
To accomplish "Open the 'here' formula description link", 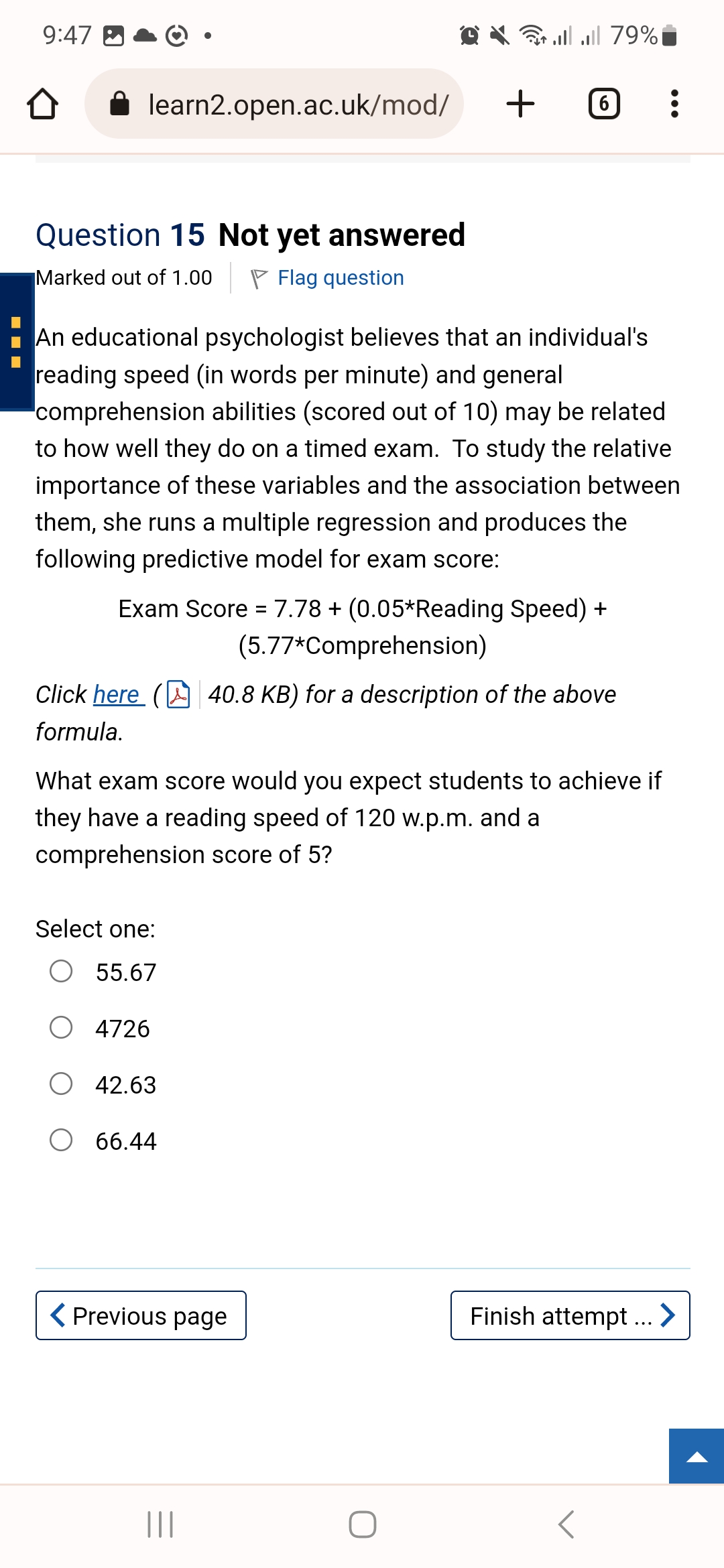I will (x=117, y=695).
